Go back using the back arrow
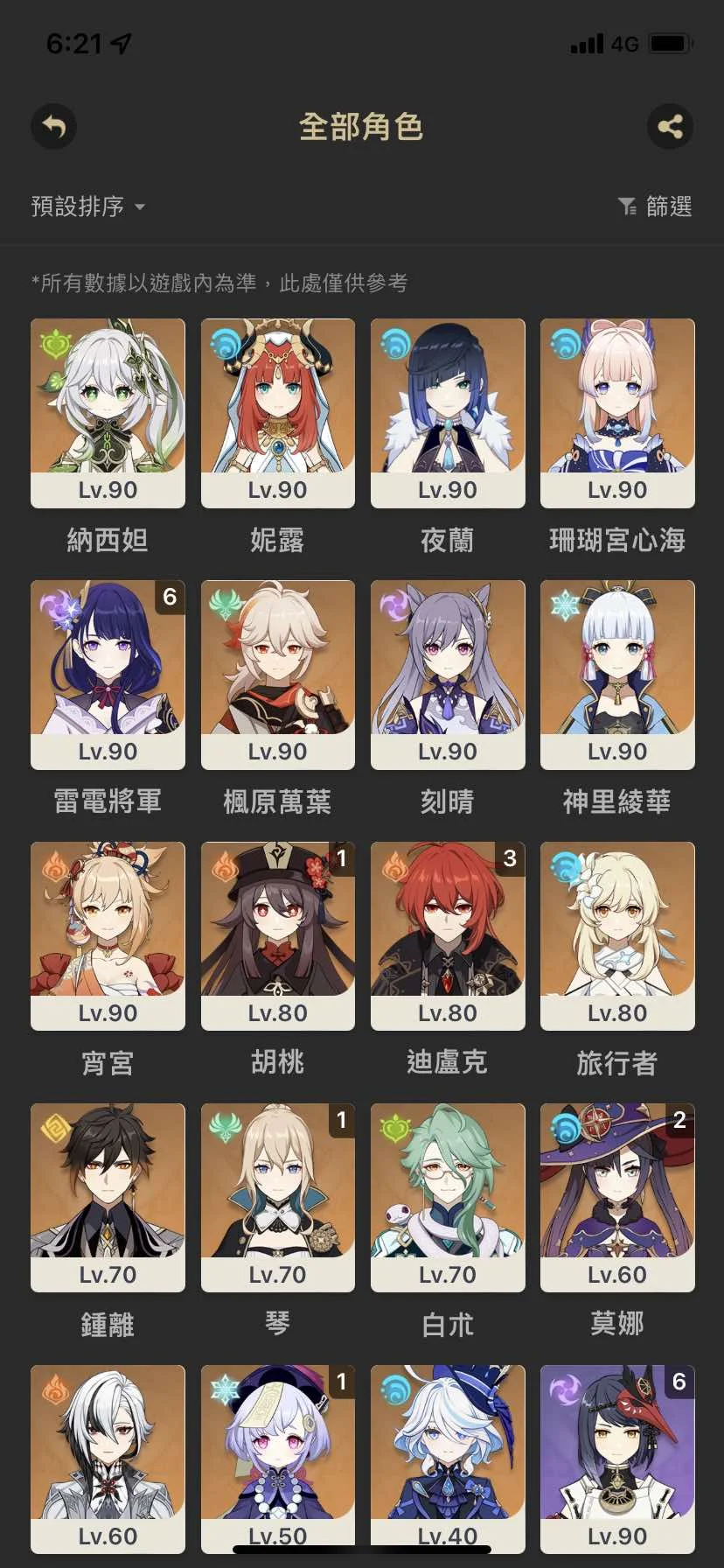Viewport: 724px width, 1568px height. tap(54, 127)
